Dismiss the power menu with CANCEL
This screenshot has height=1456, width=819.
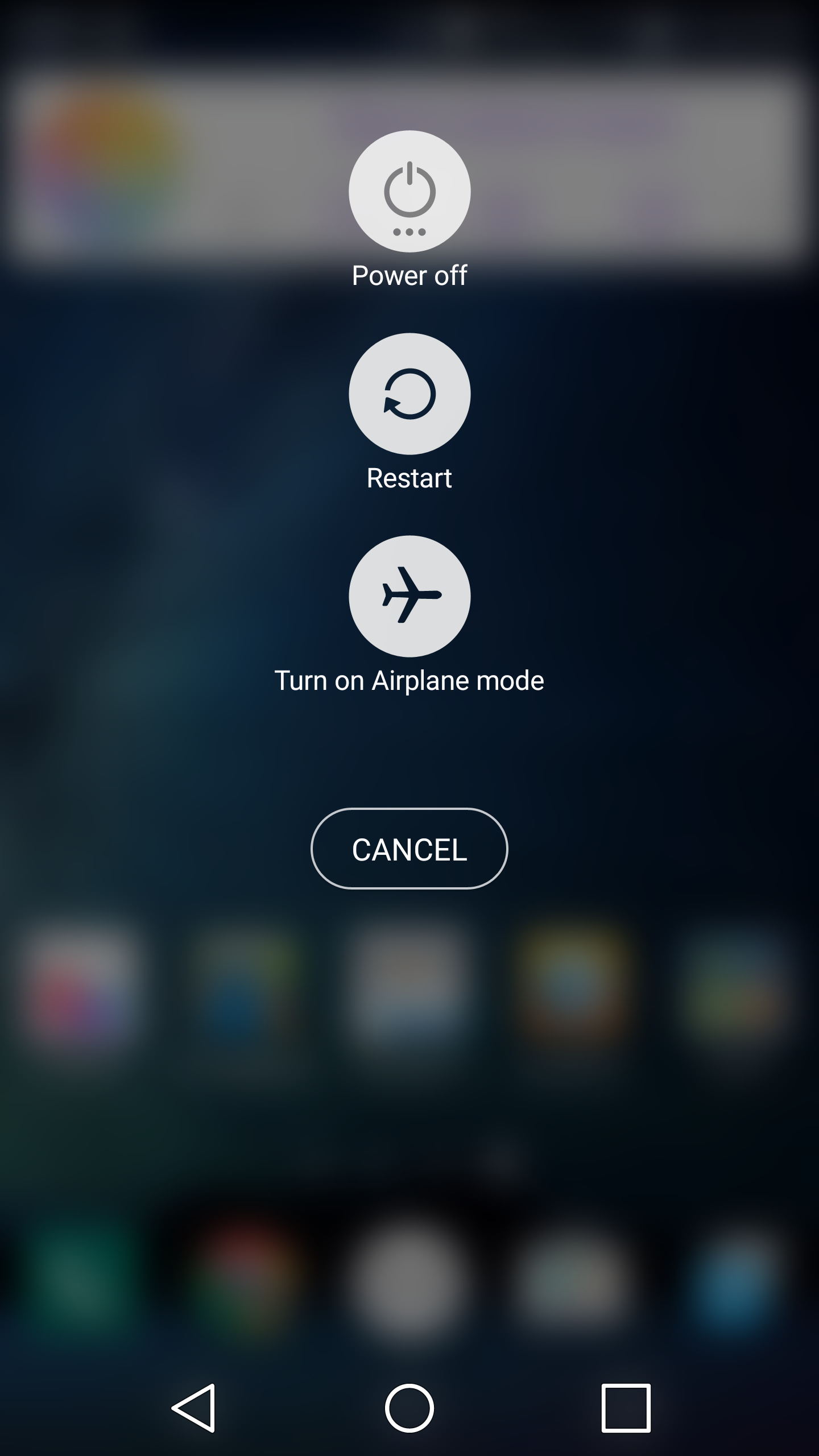pos(409,849)
